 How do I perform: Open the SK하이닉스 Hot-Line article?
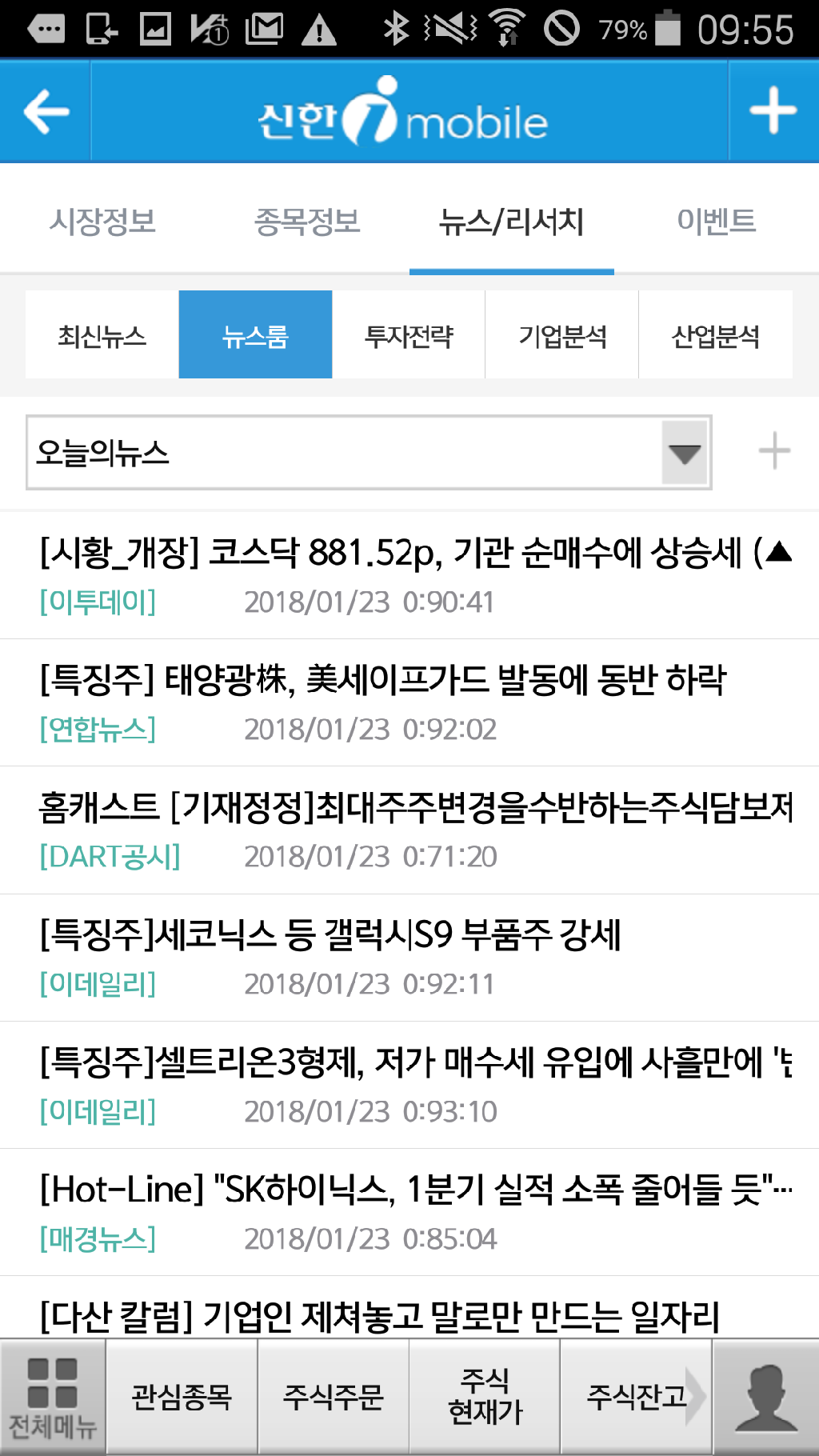(409, 1213)
